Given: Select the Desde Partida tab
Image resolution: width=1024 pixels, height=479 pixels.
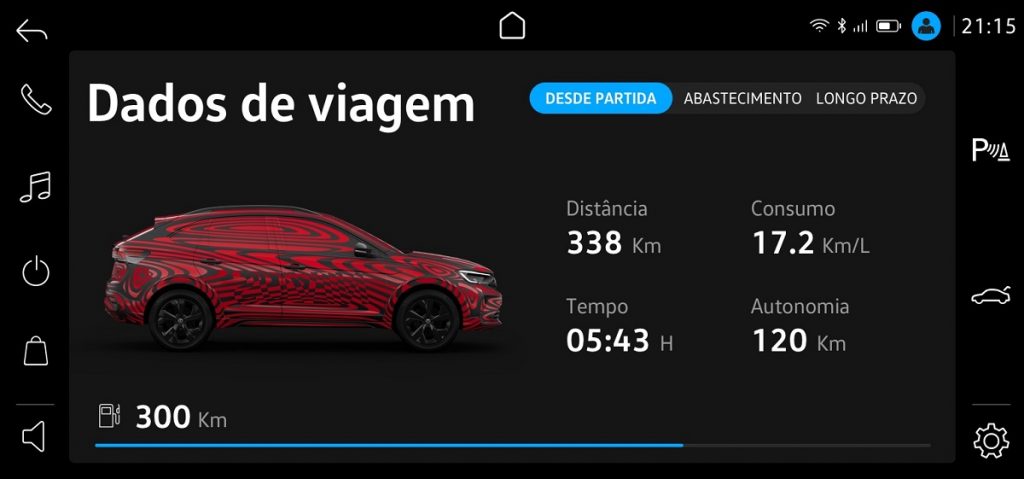Looking at the screenshot, I should (600, 99).
